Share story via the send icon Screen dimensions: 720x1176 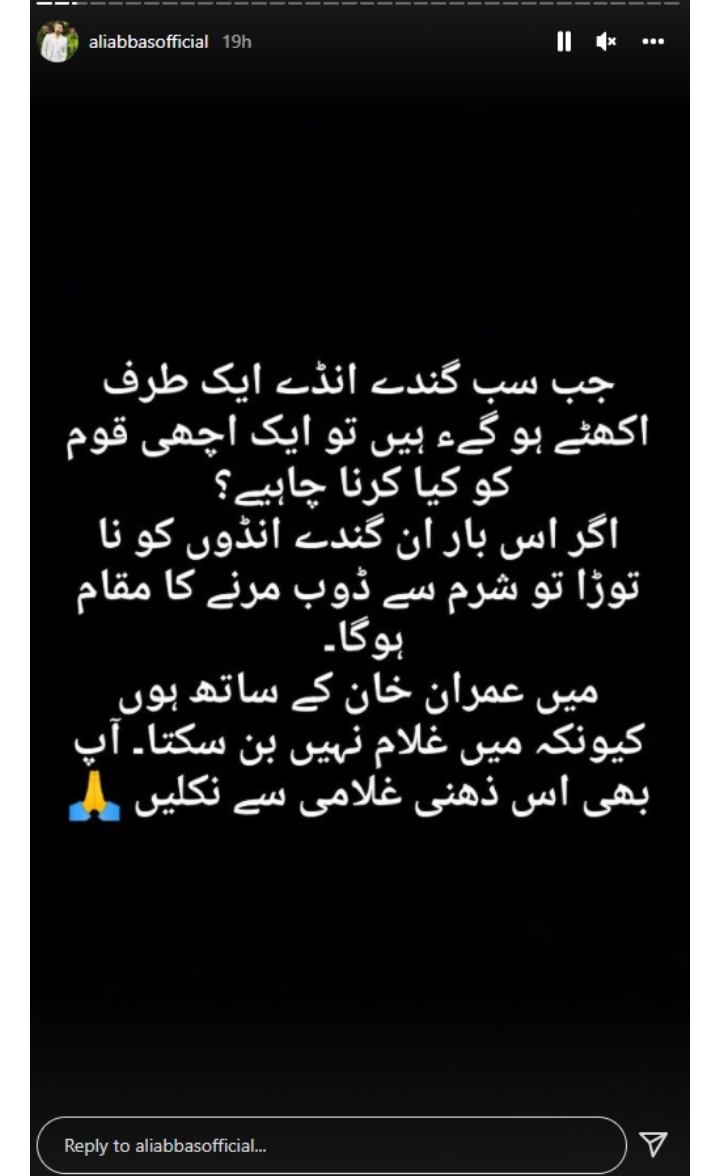(653, 1144)
